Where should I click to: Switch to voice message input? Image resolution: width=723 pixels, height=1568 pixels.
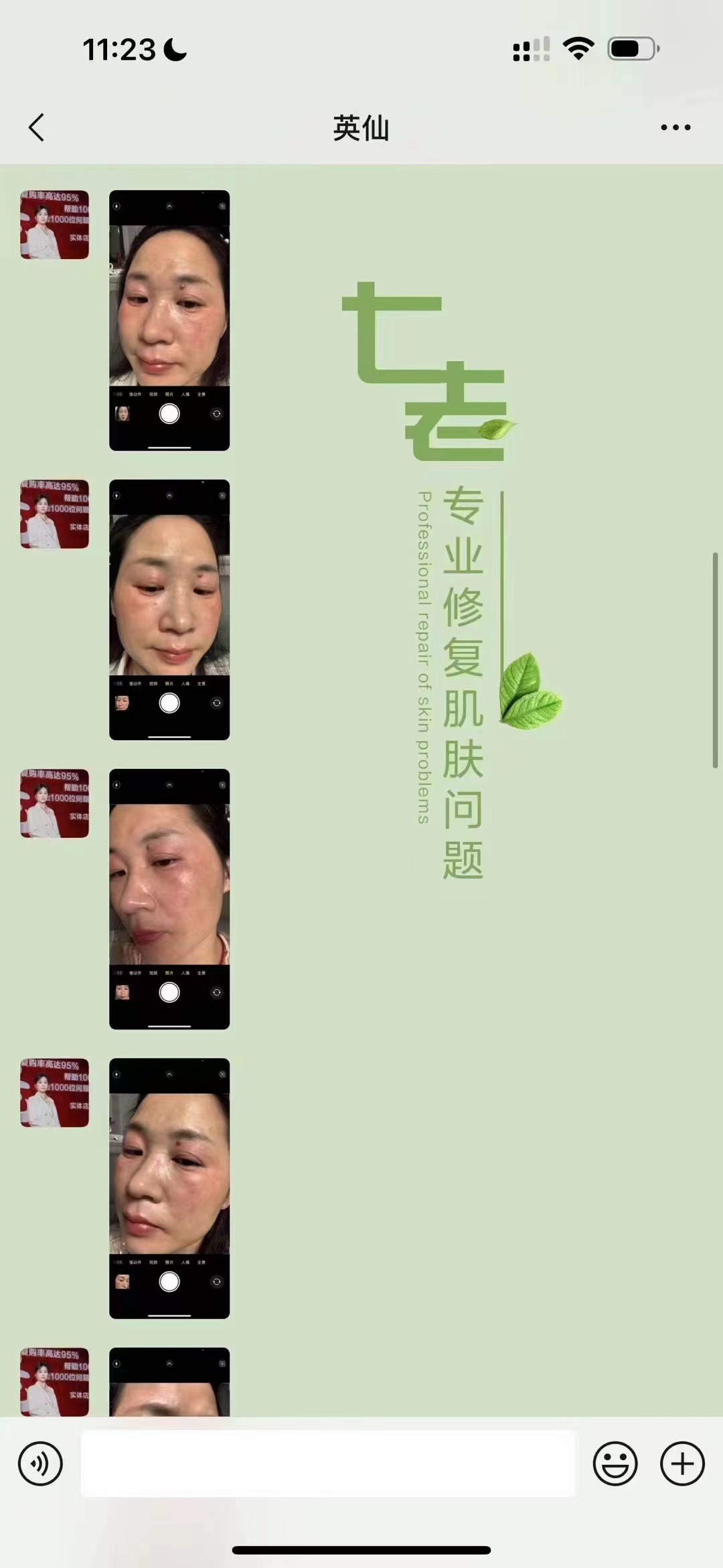[x=40, y=1464]
